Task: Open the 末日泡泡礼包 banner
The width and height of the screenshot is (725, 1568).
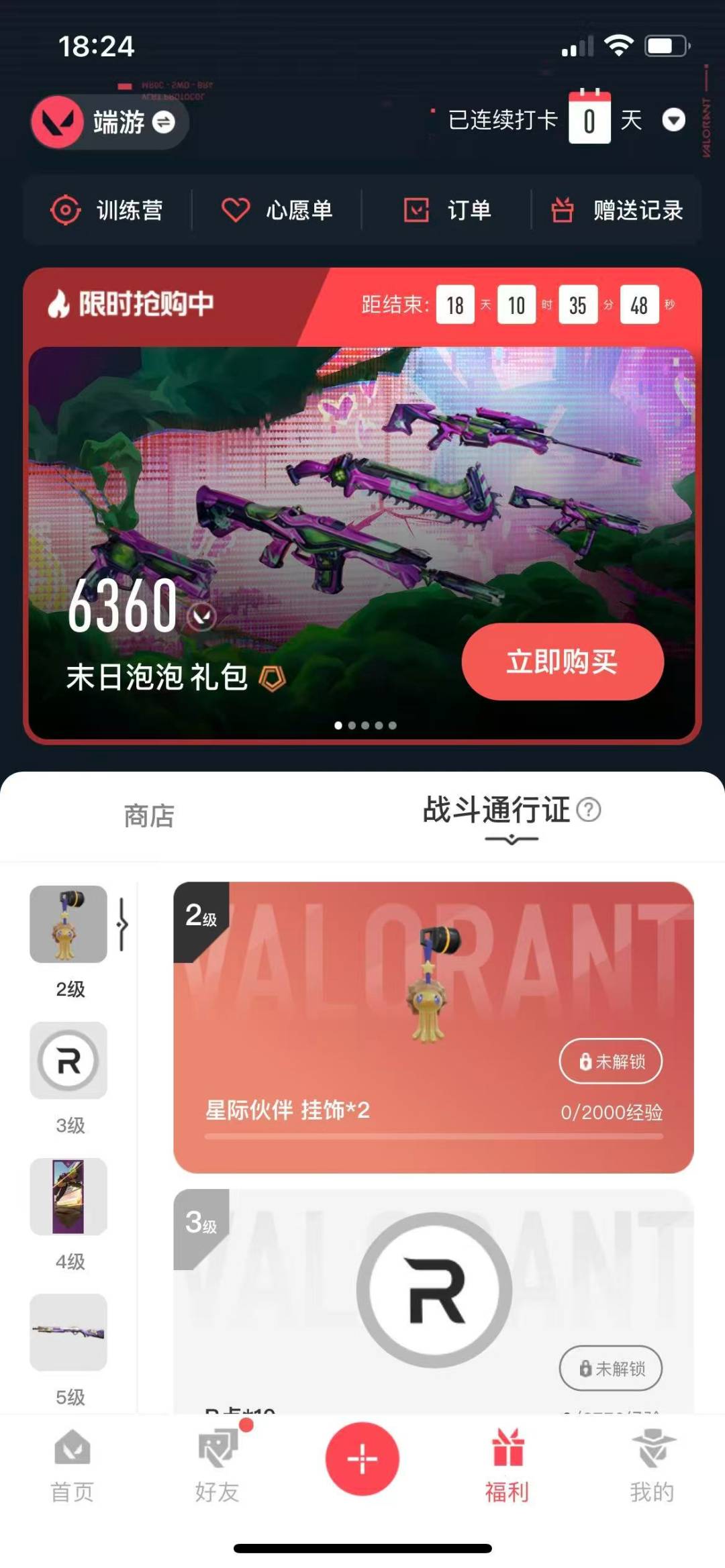Action: click(x=362, y=542)
